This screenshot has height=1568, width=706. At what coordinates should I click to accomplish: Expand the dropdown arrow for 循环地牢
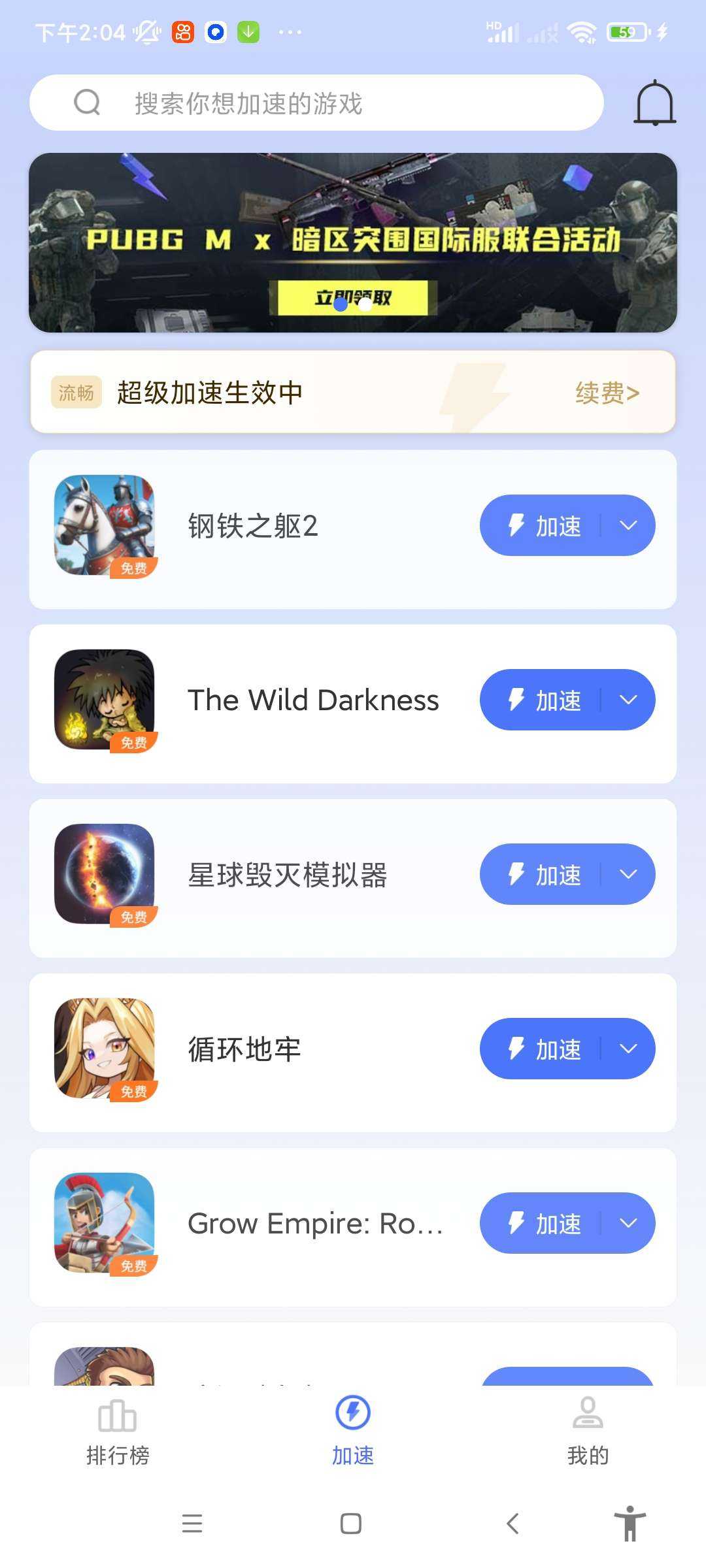628,1049
